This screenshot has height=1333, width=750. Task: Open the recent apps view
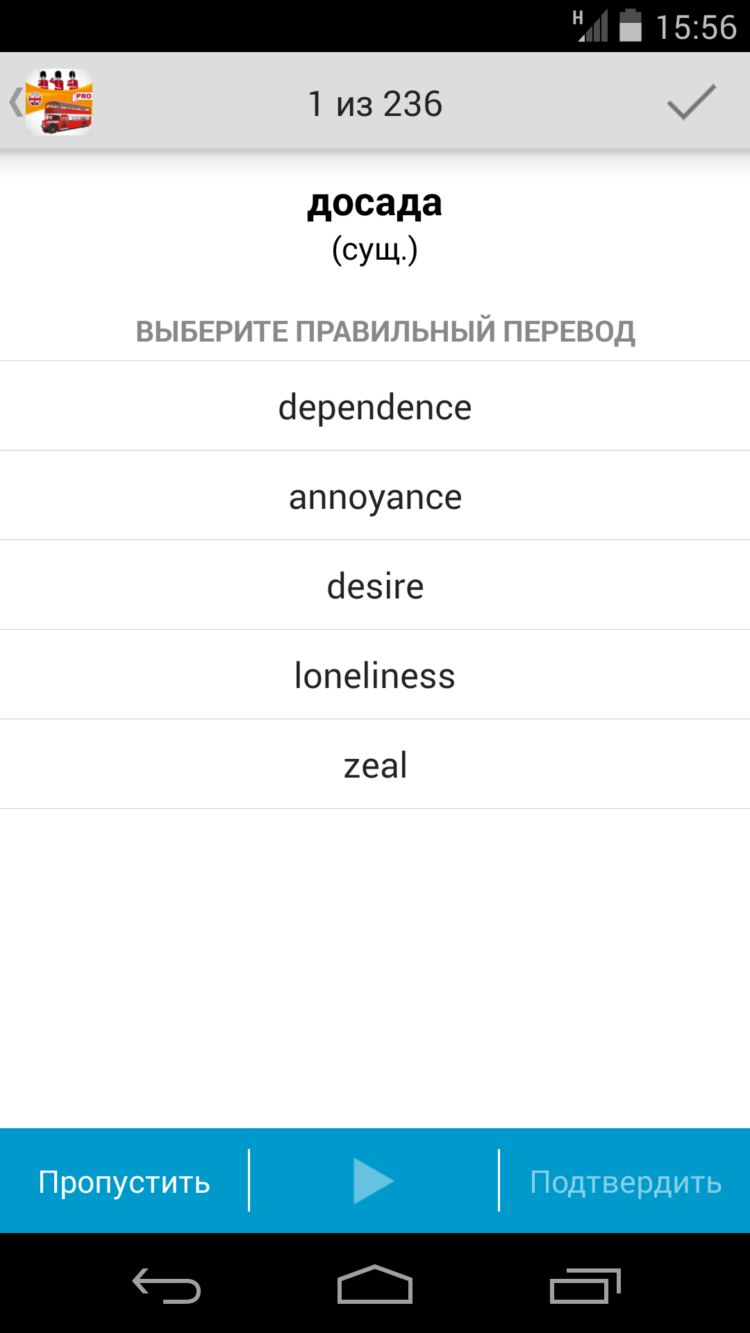point(585,1285)
